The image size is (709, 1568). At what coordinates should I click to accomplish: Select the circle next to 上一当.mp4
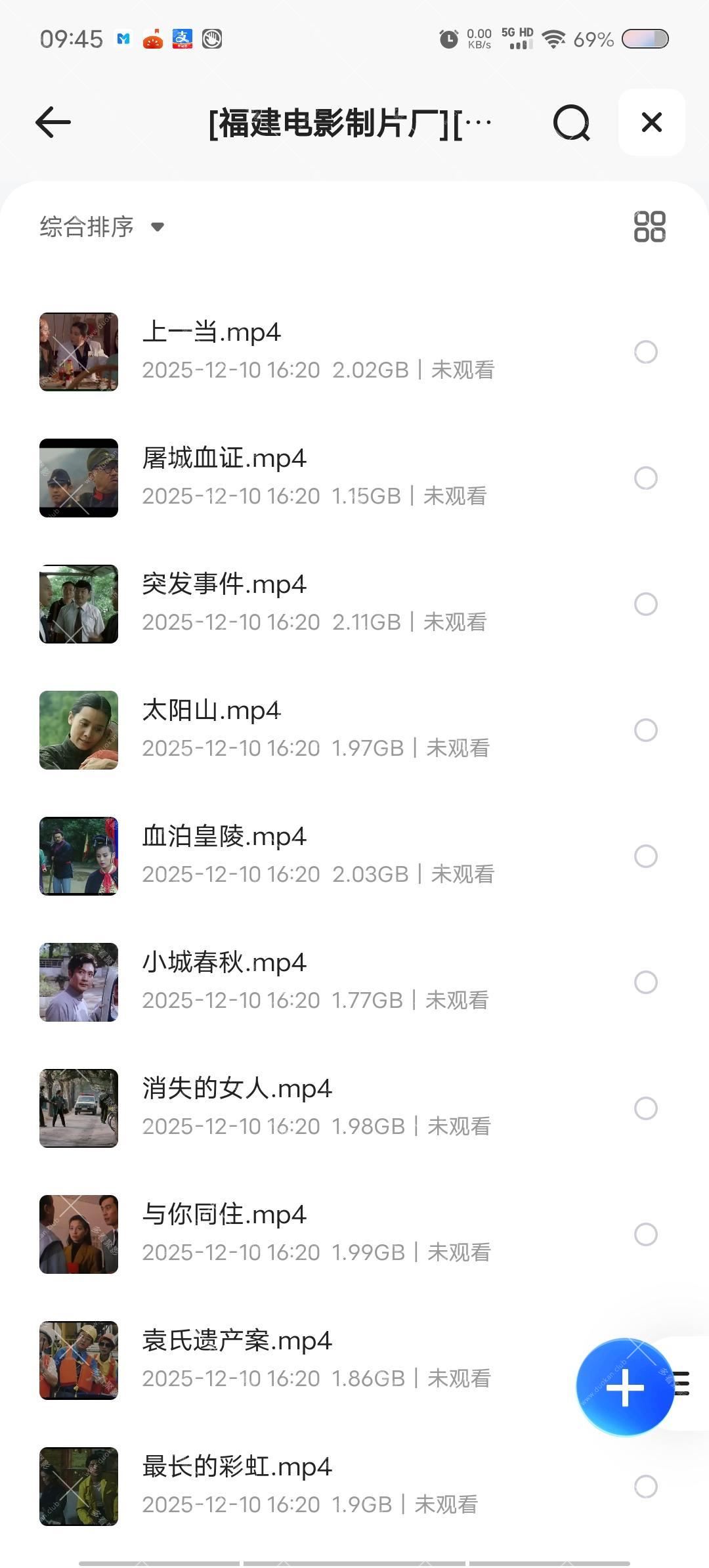coord(646,353)
